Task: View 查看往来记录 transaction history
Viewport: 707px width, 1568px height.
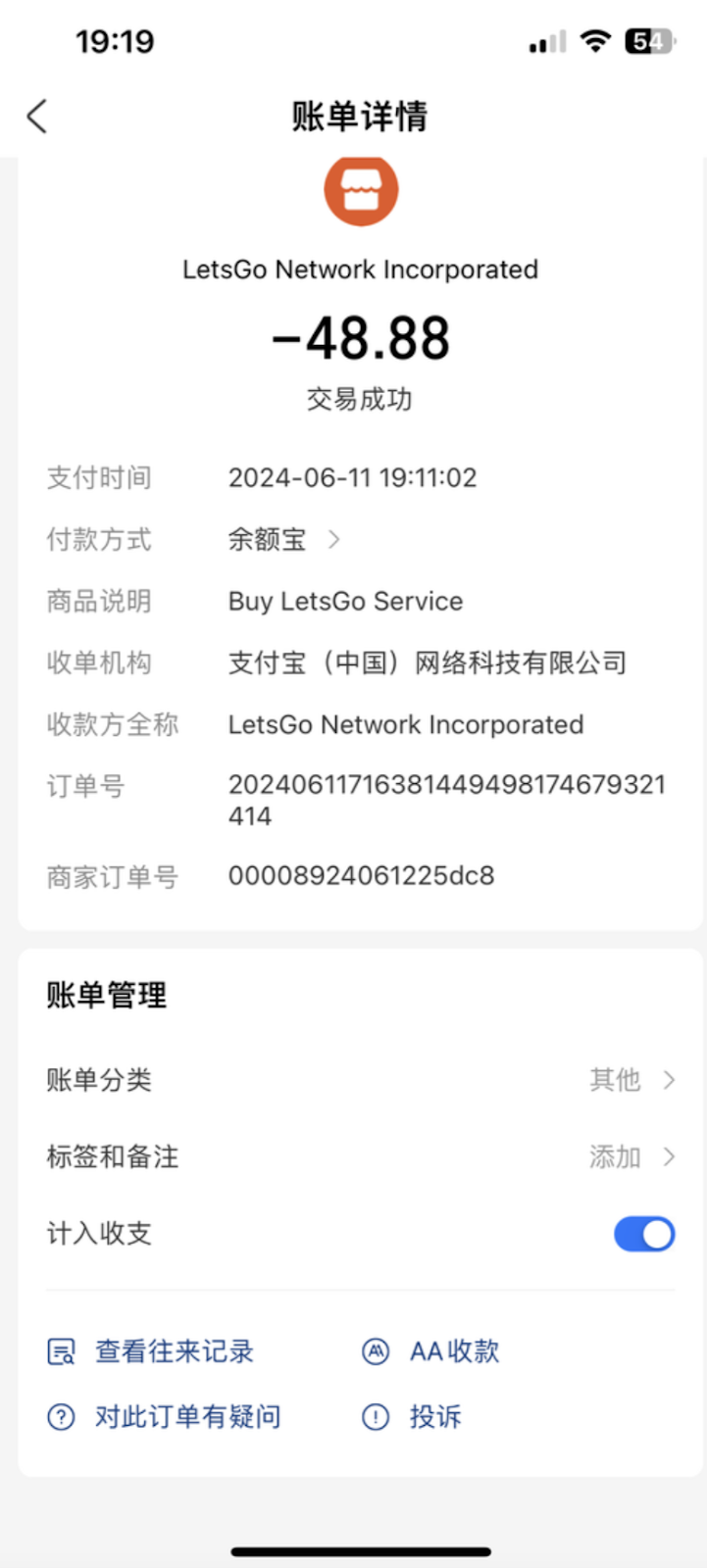Action: click(152, 1352)
